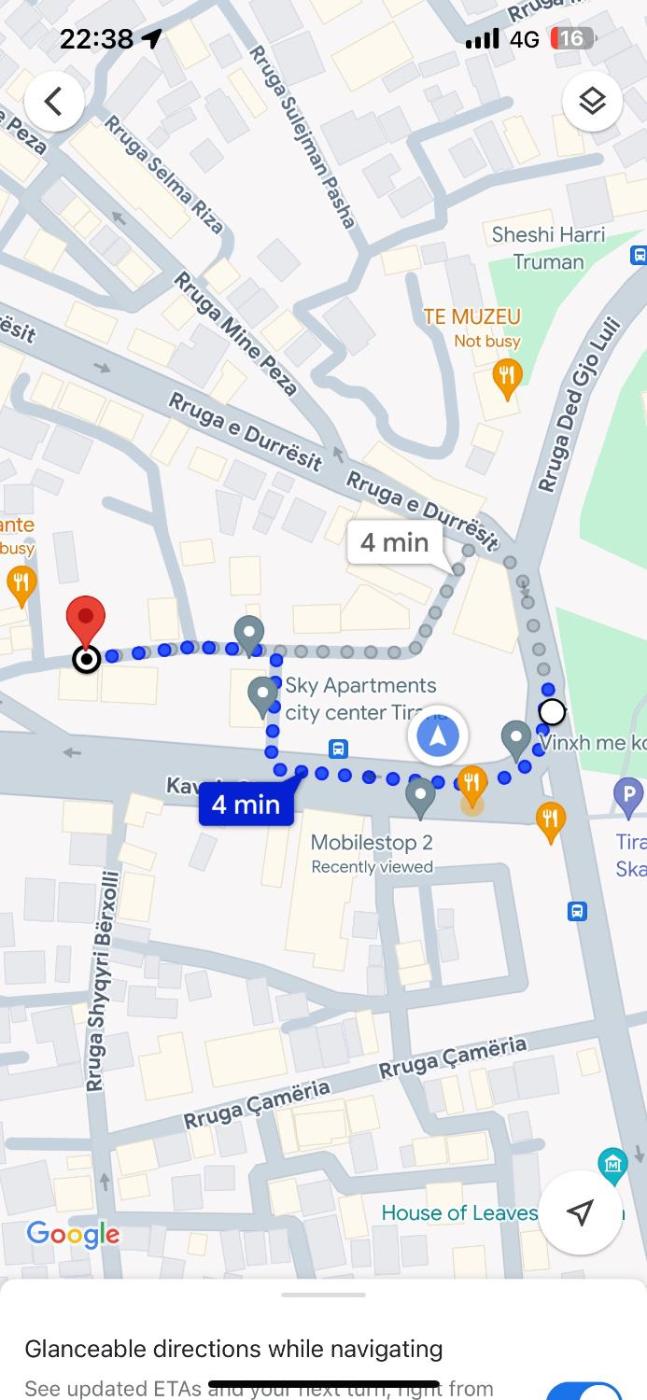Open the House of Leaves museum pin
This screenshot has width=647, height=1400.
click(x=611, y=1164)
